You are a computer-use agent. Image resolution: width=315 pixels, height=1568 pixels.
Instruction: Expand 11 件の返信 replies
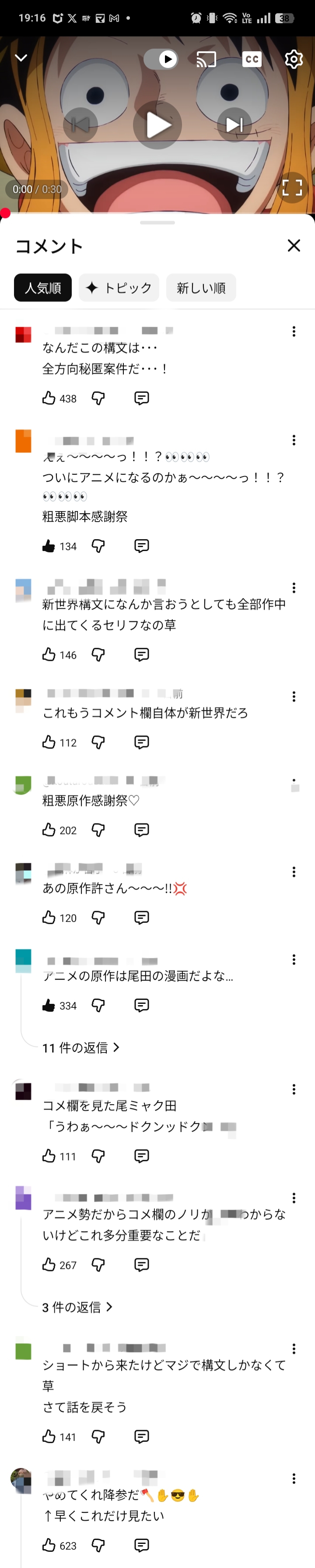80,1047
